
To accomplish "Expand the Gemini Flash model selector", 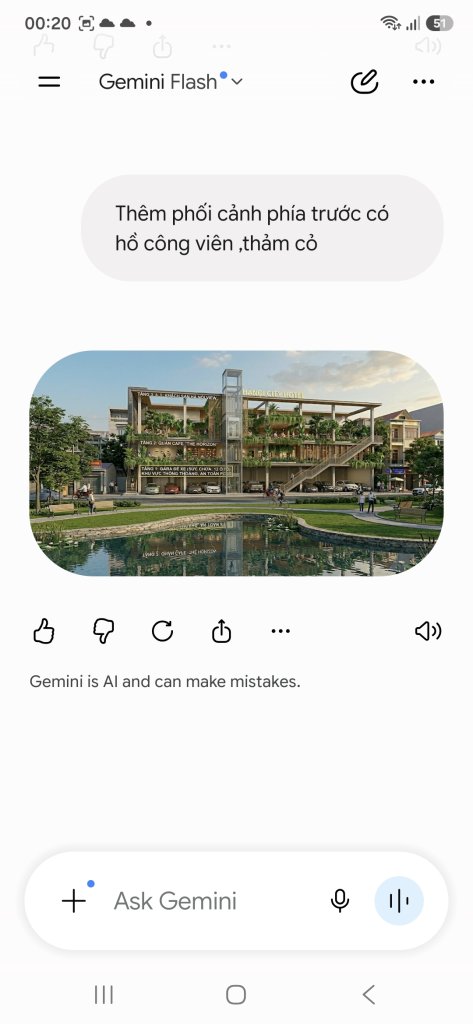I will [171, 82].
